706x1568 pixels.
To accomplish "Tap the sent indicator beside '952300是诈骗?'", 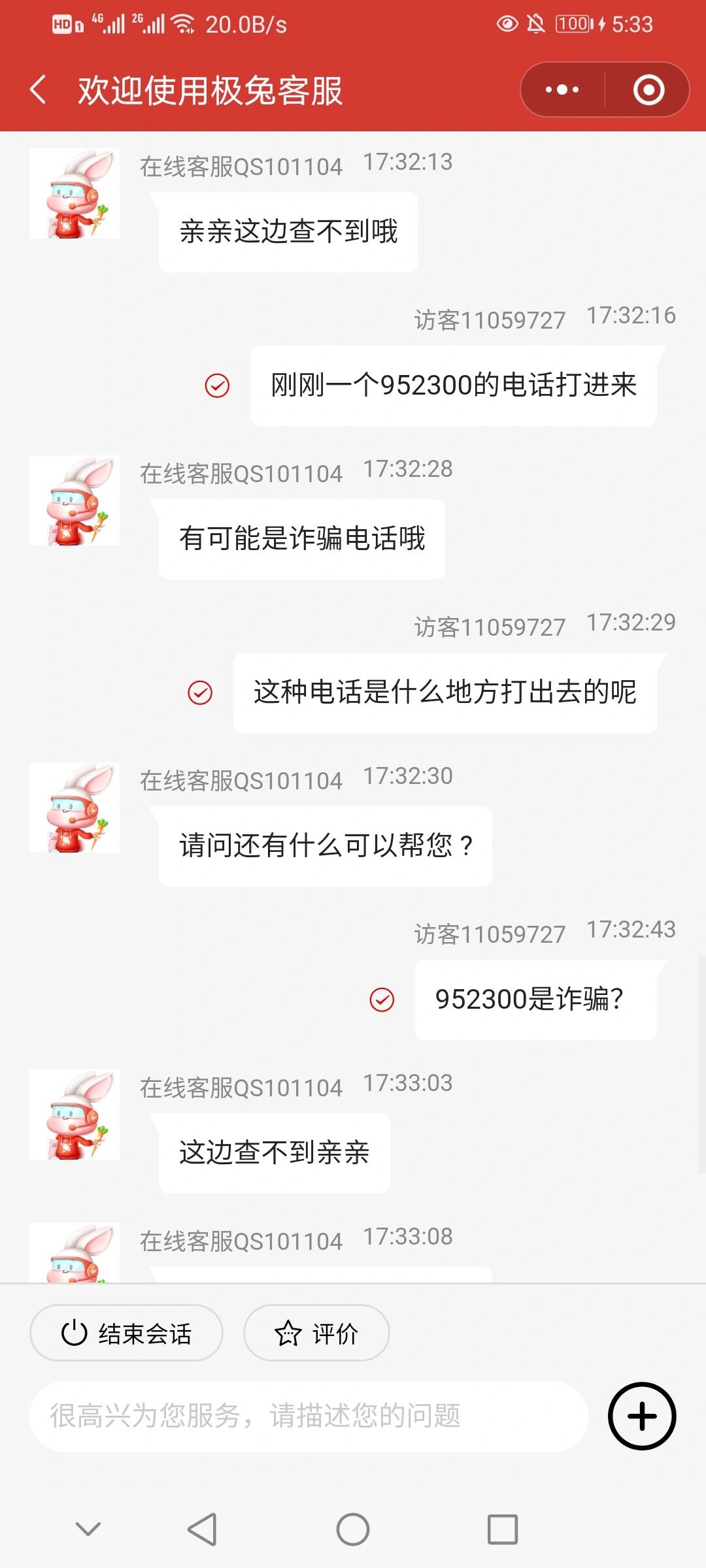I will point(382,1000).
